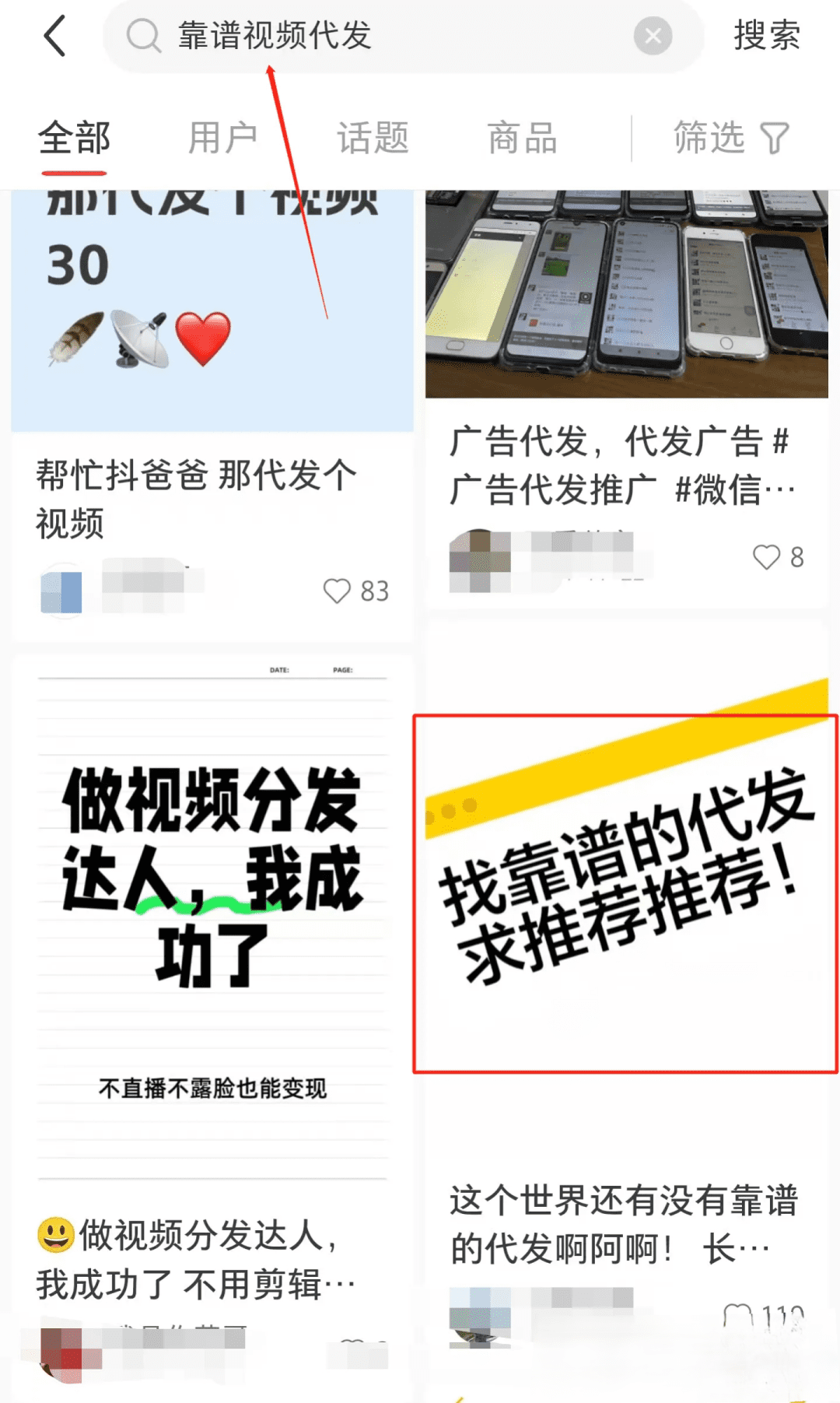Tap the 搜索 button
Image resolution: width=840 pixels, height=1403 pixels.
(767, 36)
